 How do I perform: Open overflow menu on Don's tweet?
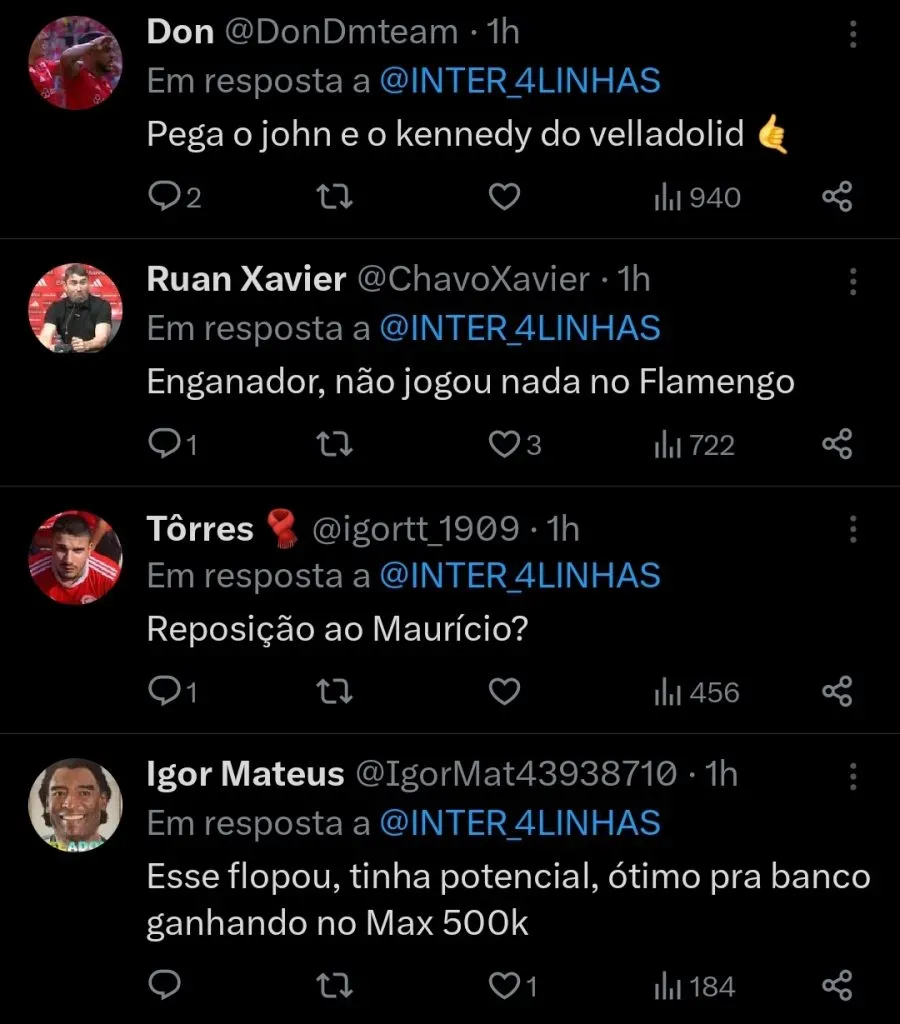(x=853, y=35)
